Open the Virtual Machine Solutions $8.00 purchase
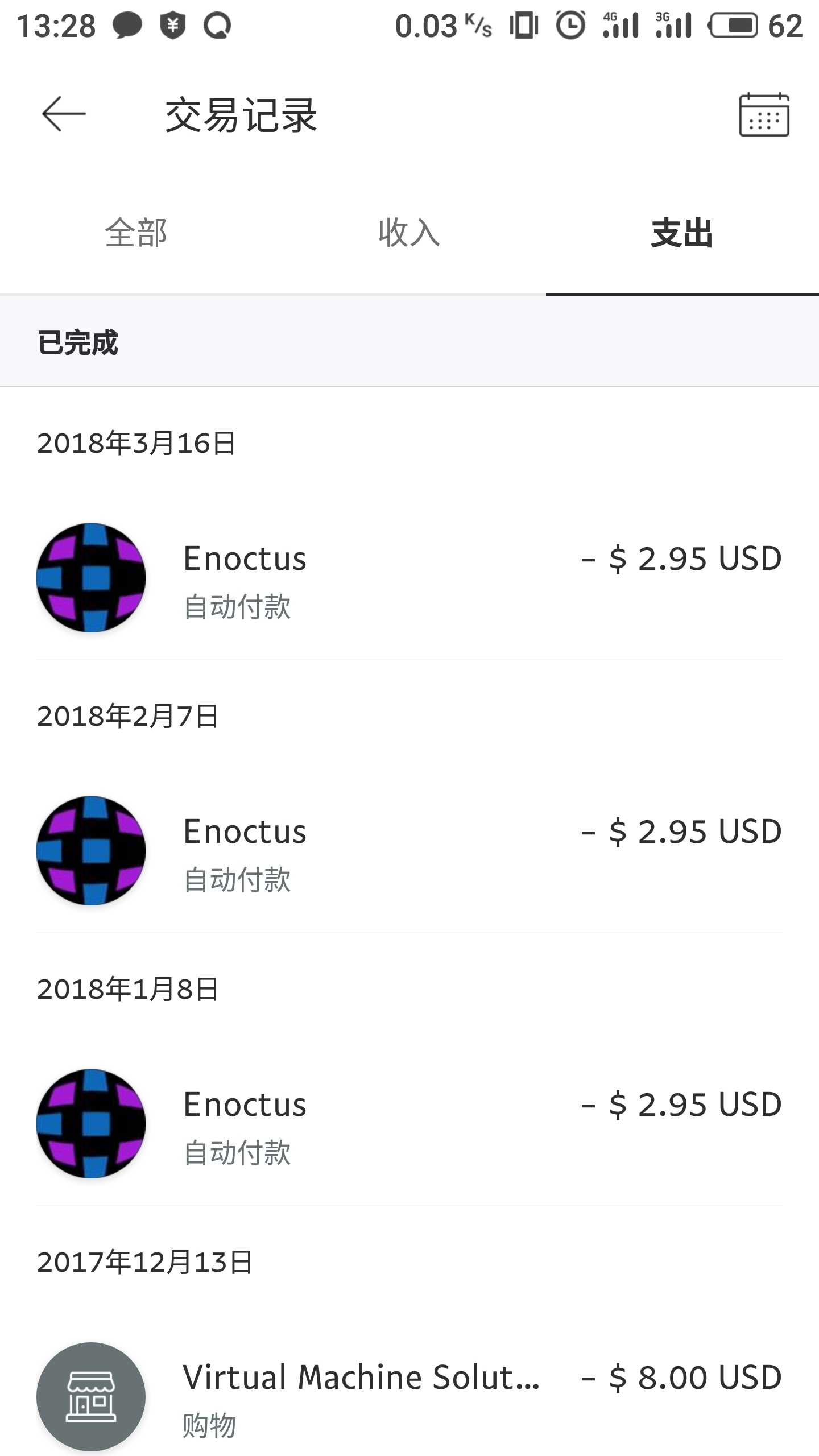The height and width of the screenshot is (1456, 819). [409, 1397]
